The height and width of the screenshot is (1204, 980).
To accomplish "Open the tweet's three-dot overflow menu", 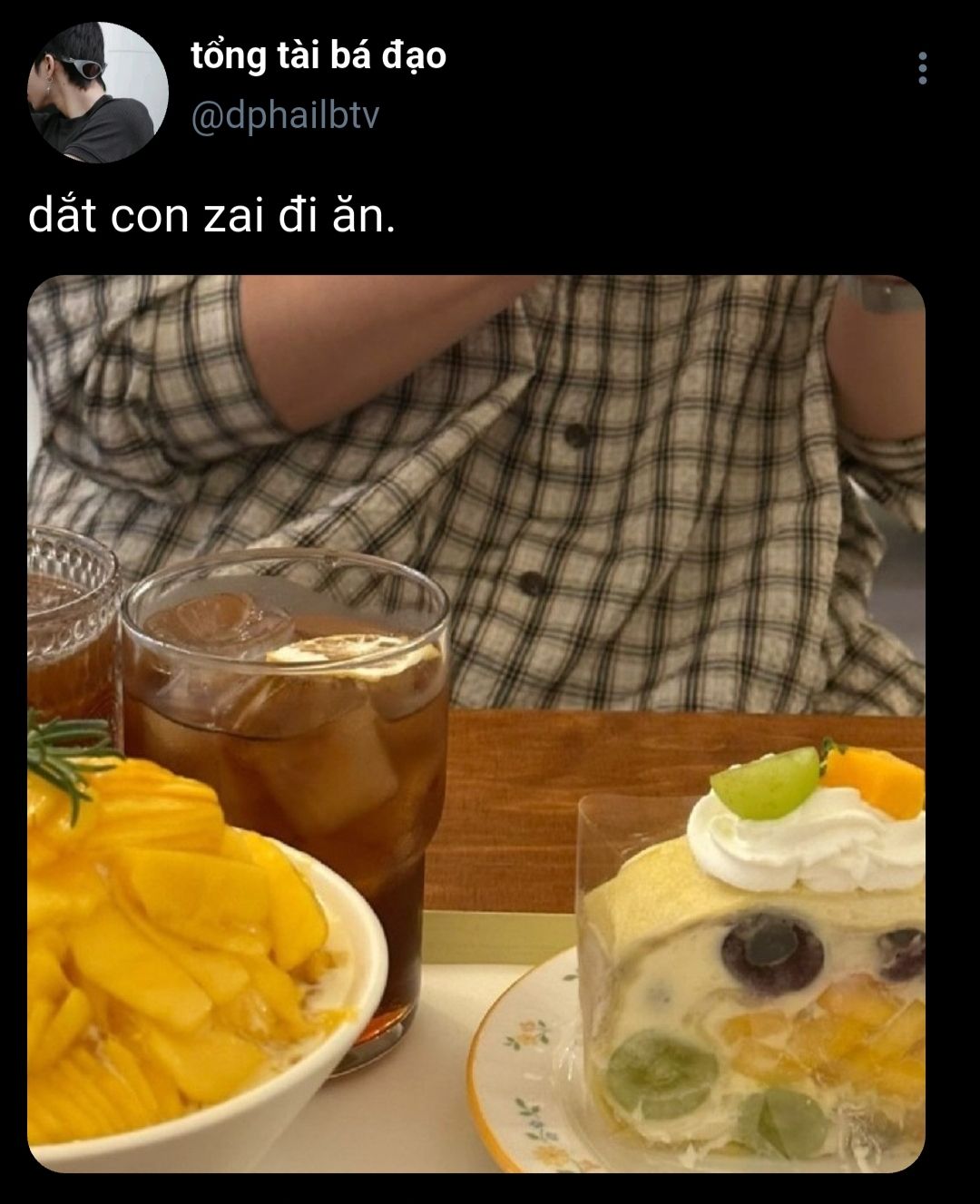I will (x=922, y=69).
